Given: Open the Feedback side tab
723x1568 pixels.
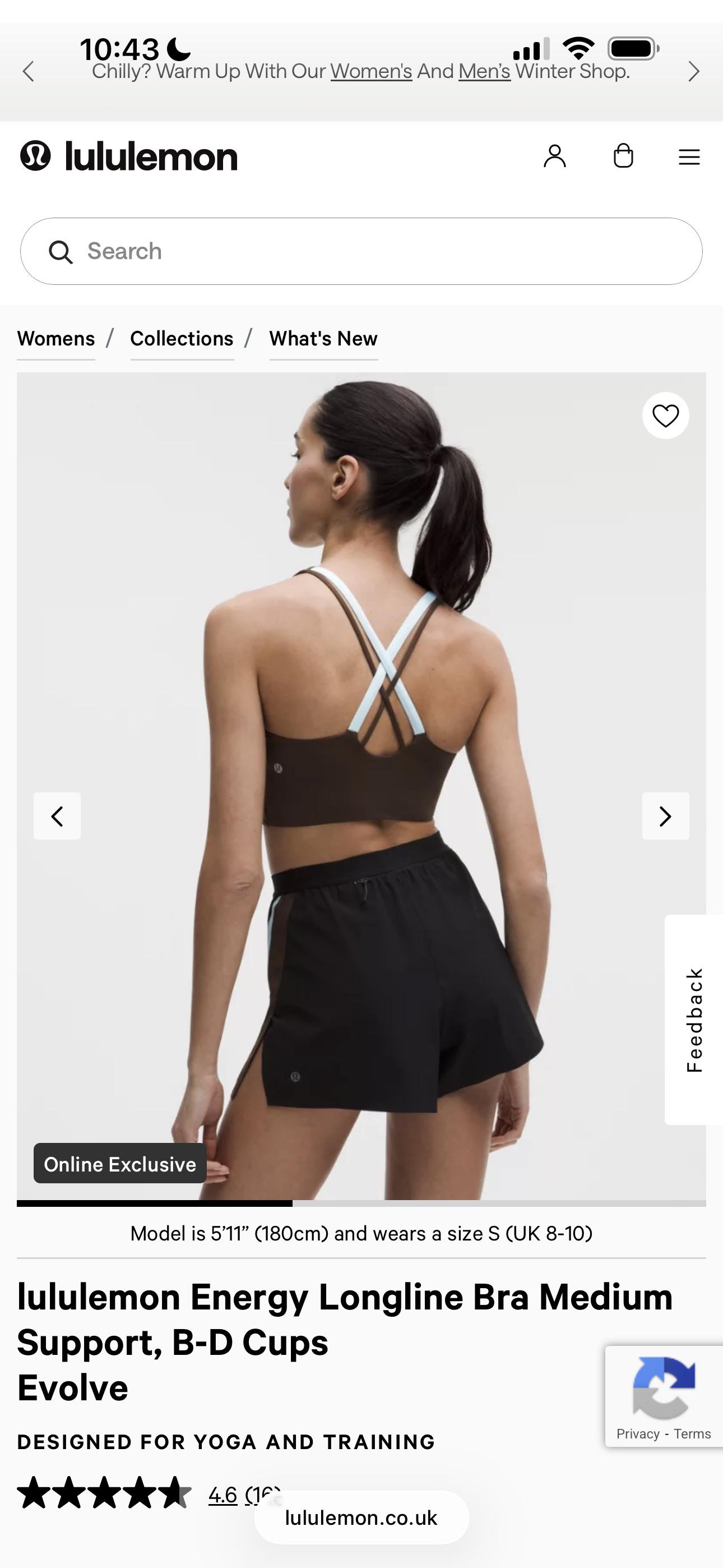Looking at the screenshot, I should (694, 1020).
